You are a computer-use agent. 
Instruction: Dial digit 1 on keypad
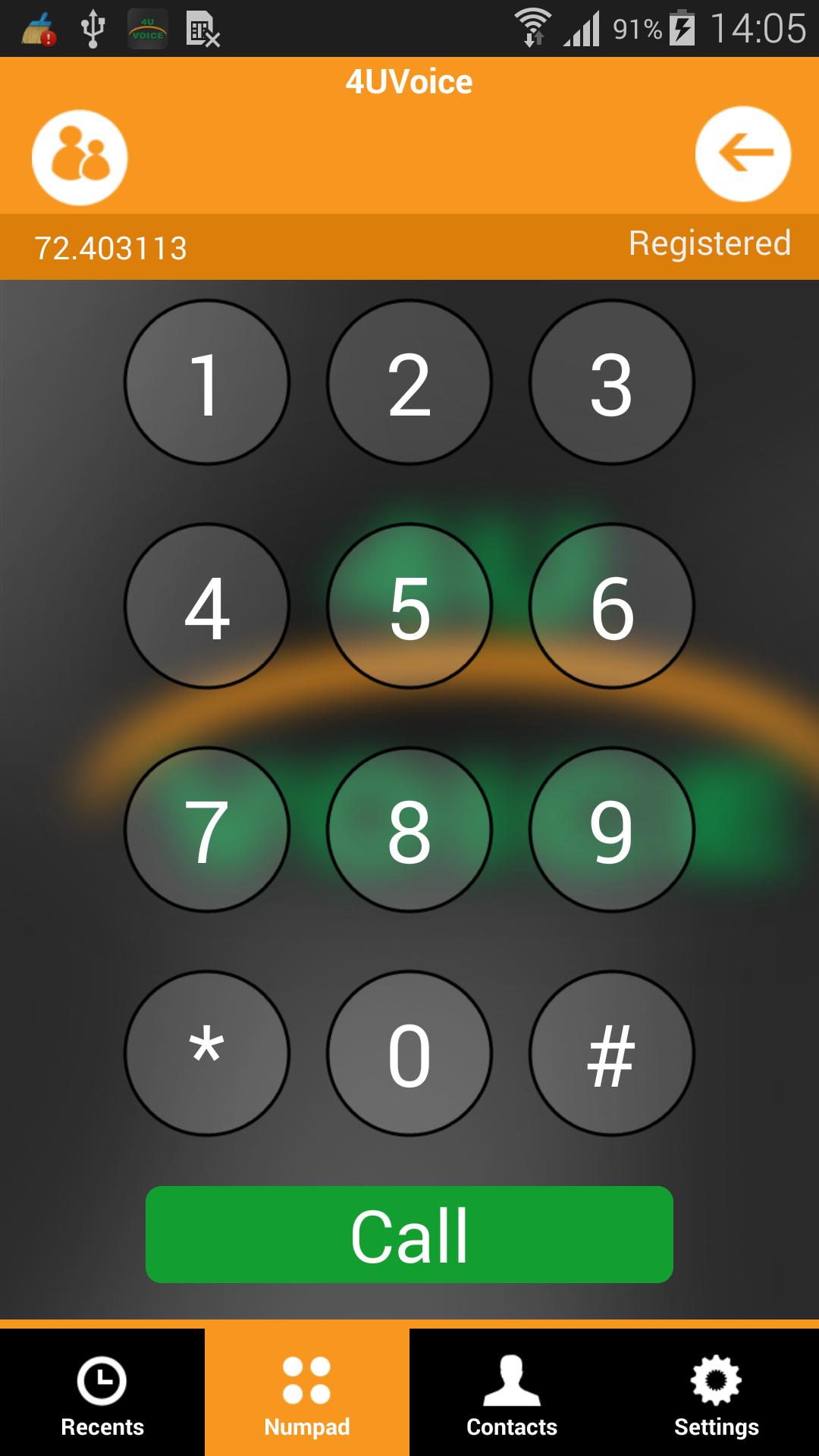tap(206, 382)
